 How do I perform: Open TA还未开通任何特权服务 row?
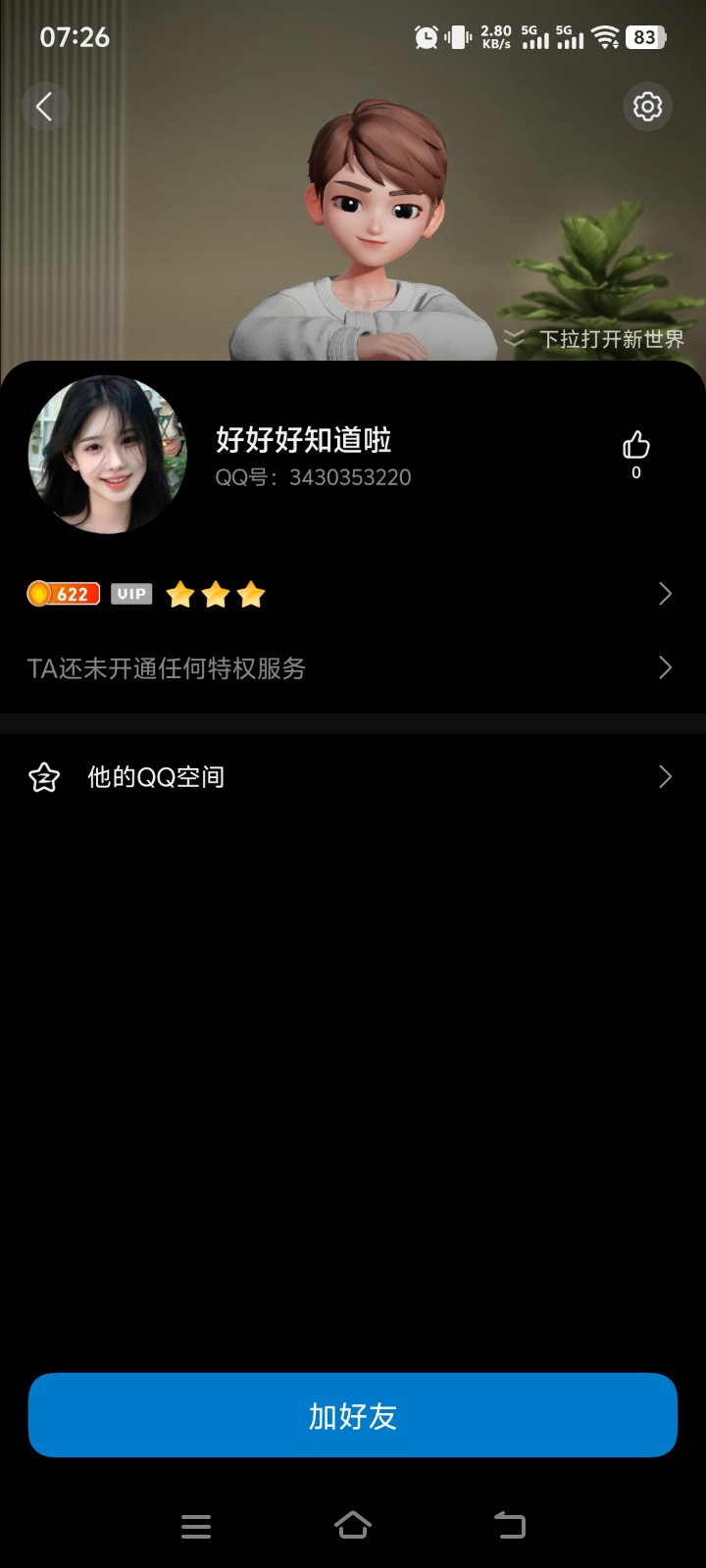351,668
